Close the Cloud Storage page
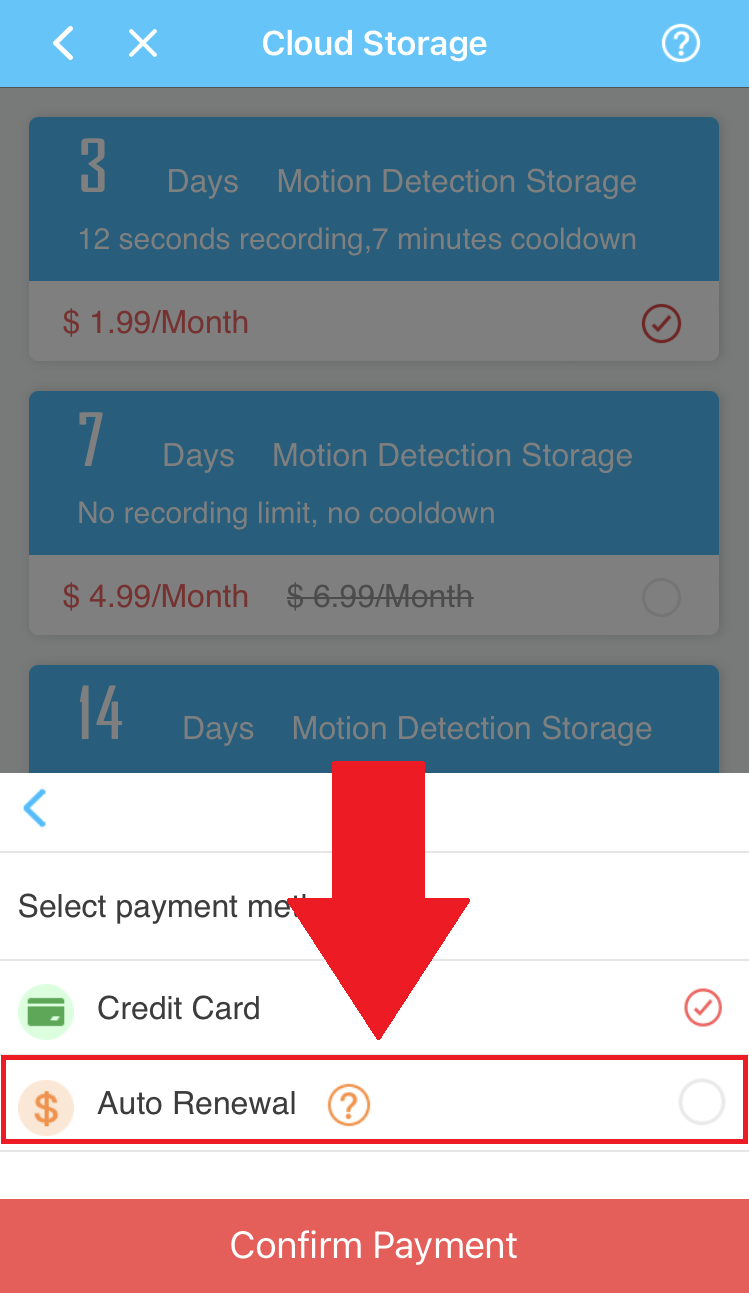 pyautogui.click(x=143, y=43)
